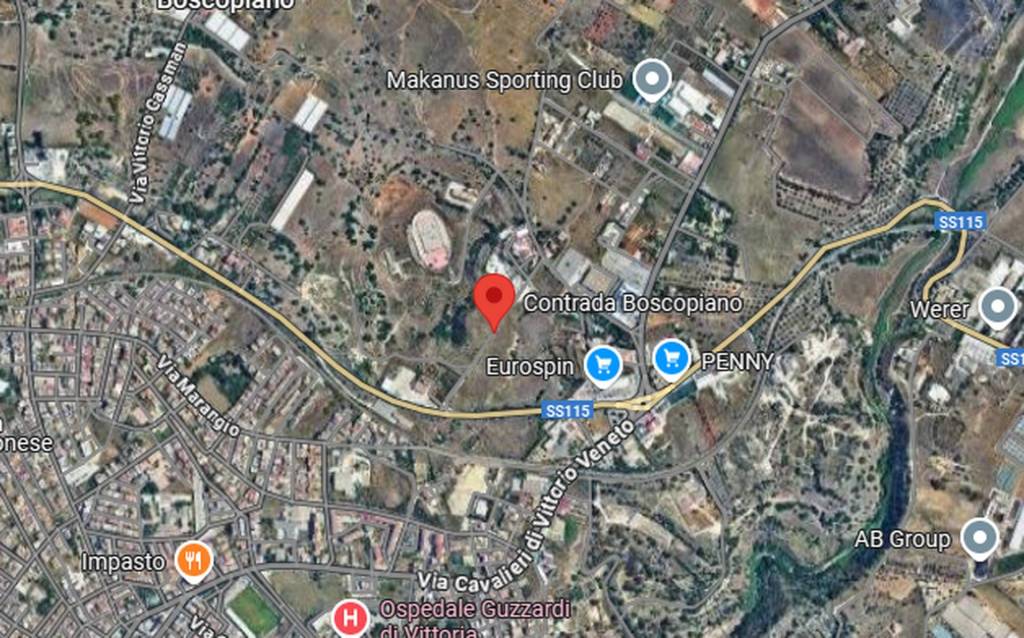Open Ospedale Guzzardi di Vittoria hospital marker
Viewport: 1024px width, 638px height.
(349, 617)
